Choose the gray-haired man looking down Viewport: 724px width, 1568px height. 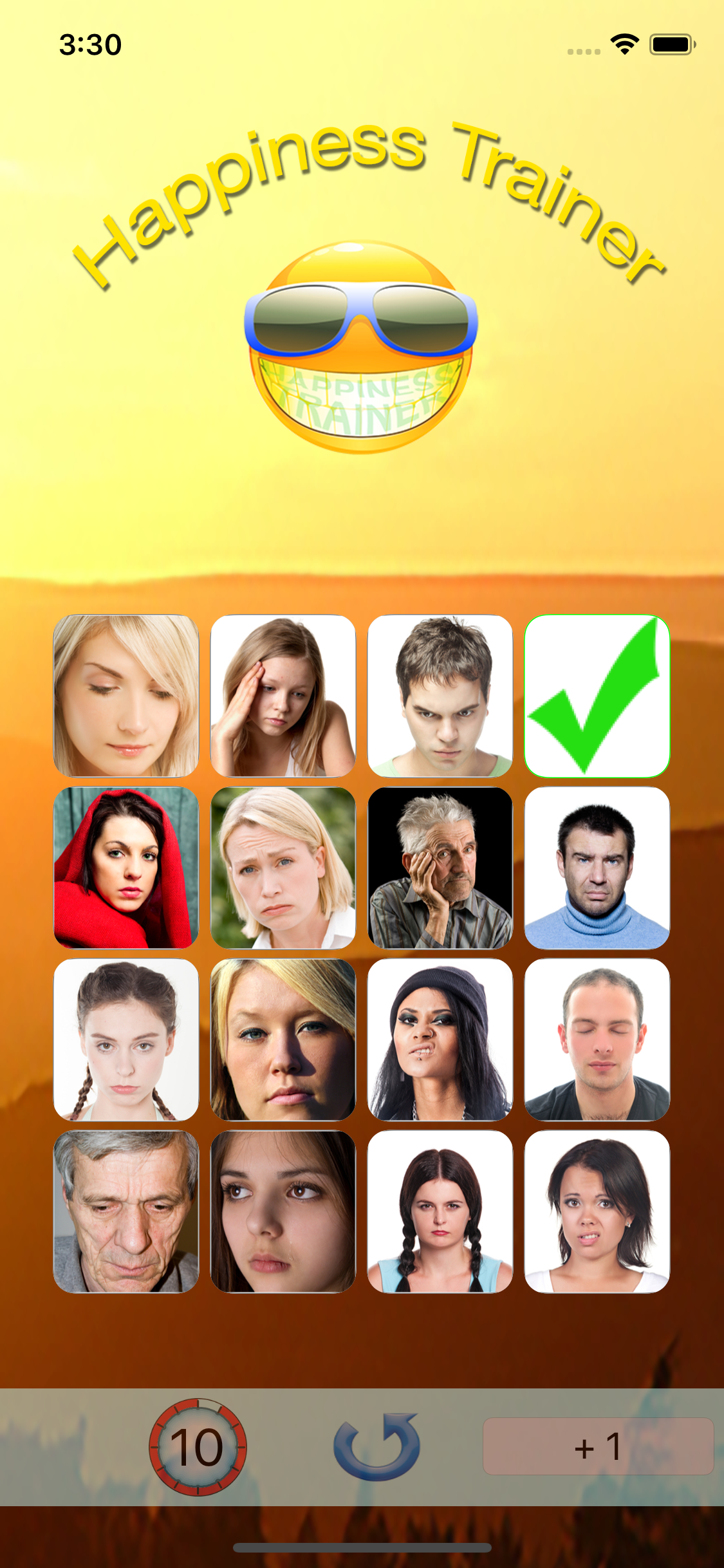[x=126, y=1211]
